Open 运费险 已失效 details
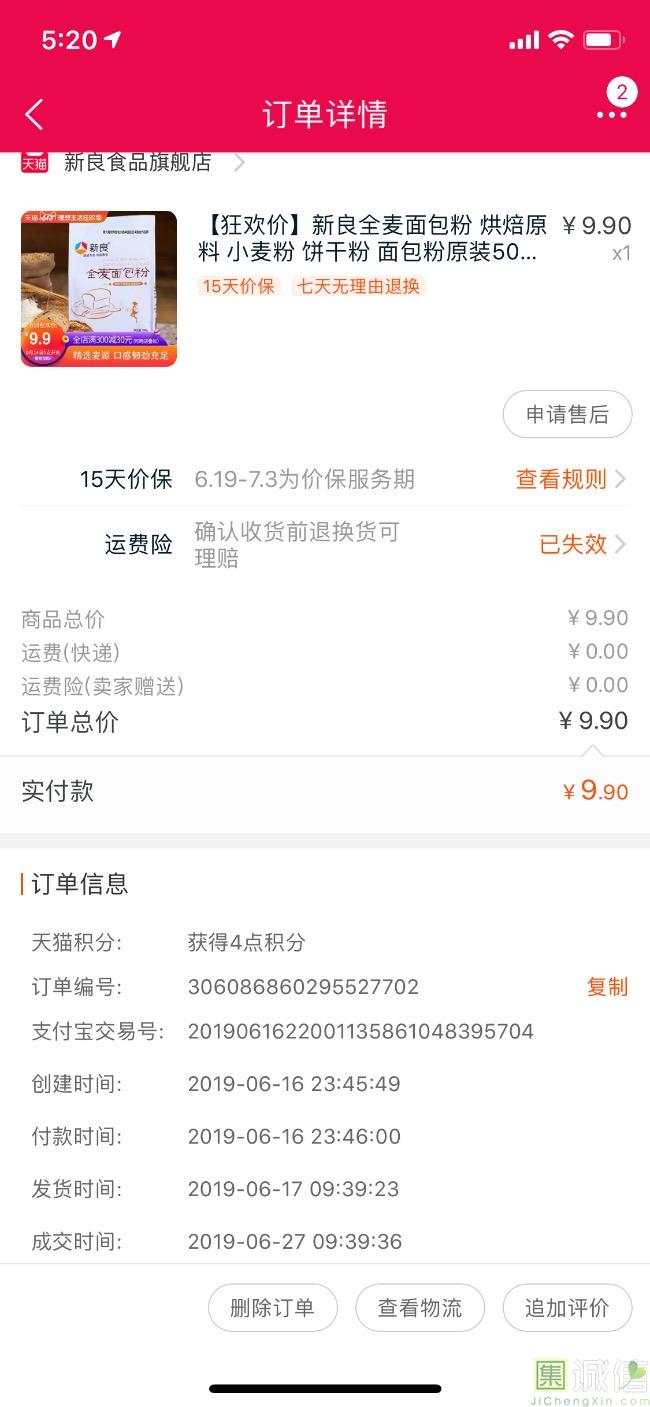 pyautogui.click(x=581, y=544)
